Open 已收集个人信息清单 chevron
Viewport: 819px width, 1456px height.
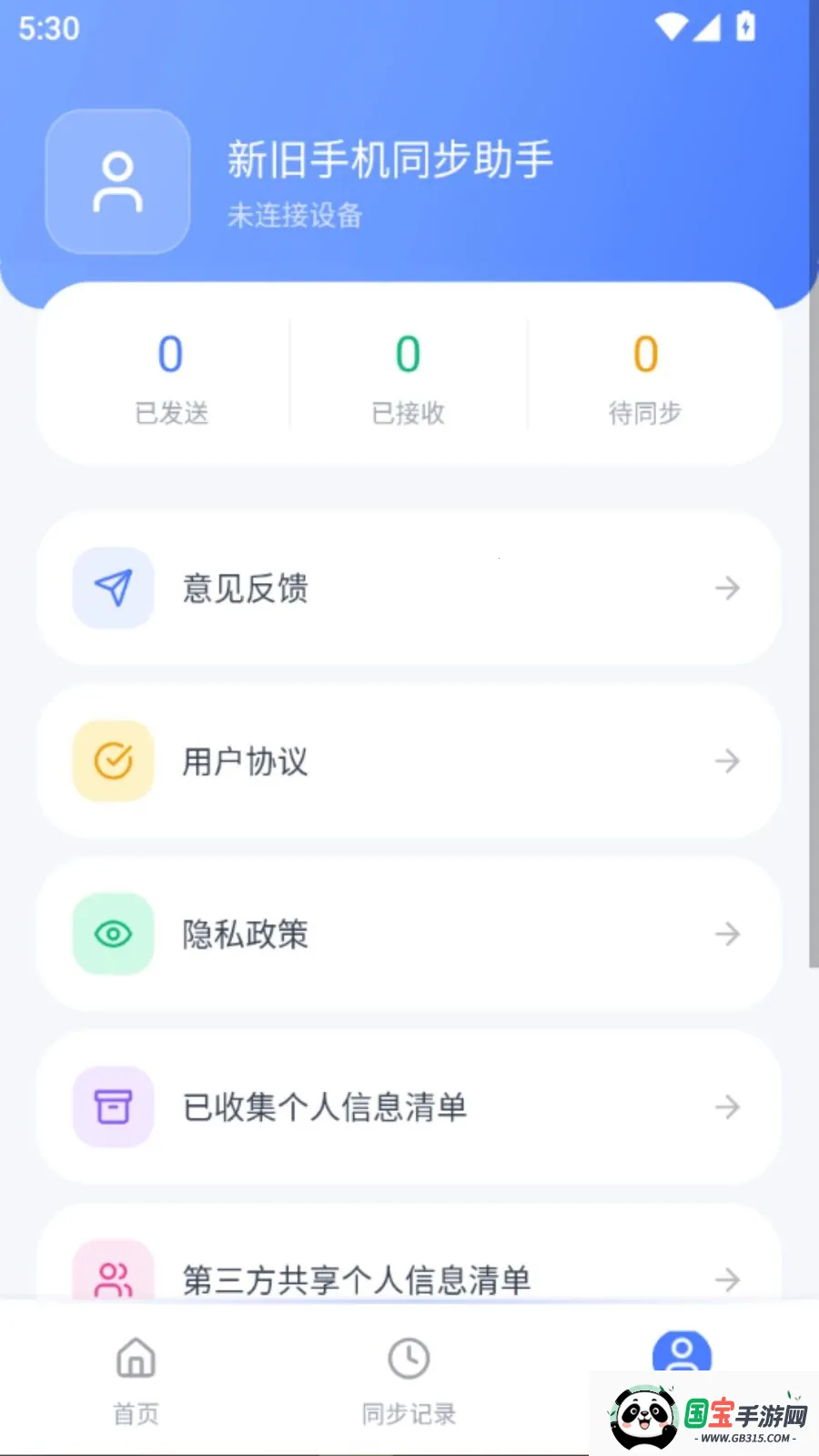pyautogui.click(x=728, y=1107)
